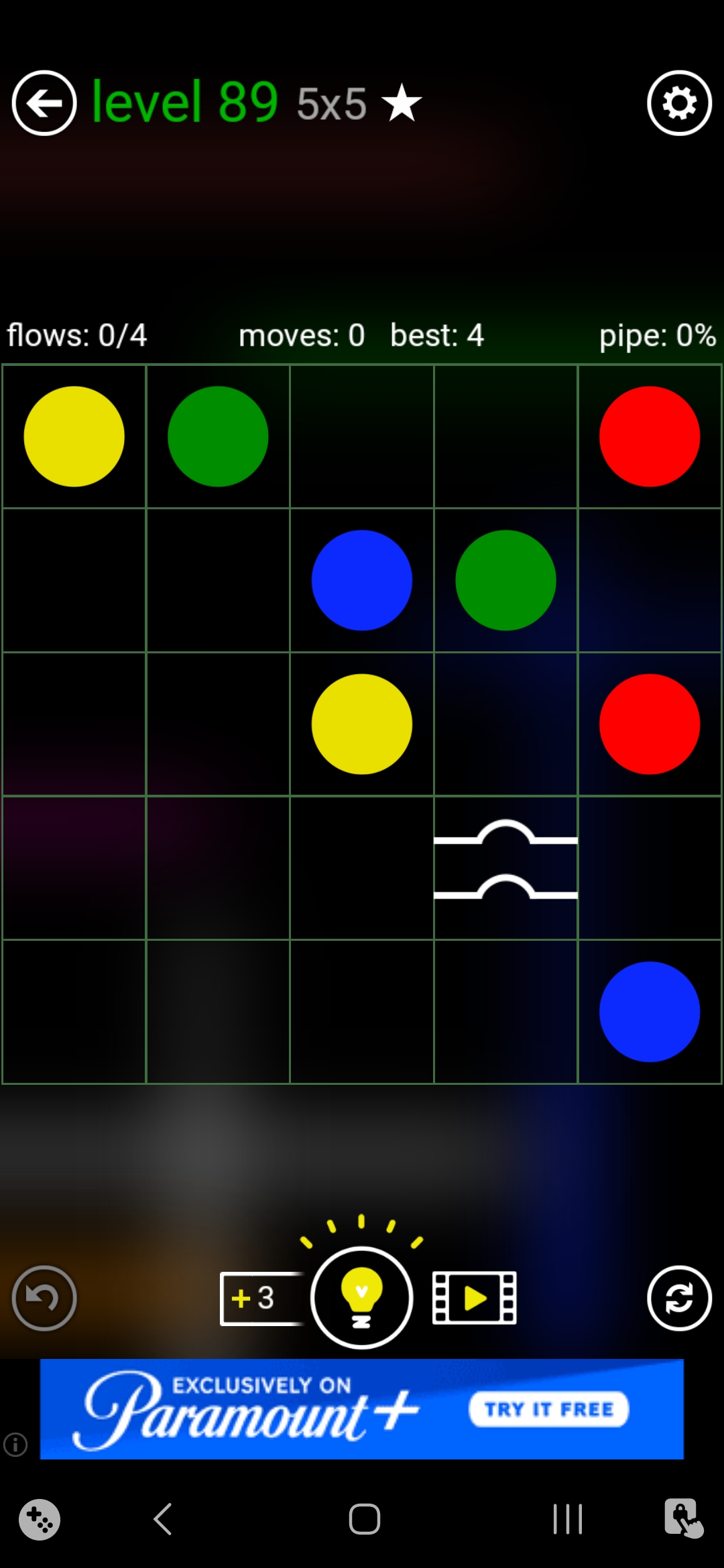
Task: Open recent apps from the navigation bar
Action: [567, 1519]
